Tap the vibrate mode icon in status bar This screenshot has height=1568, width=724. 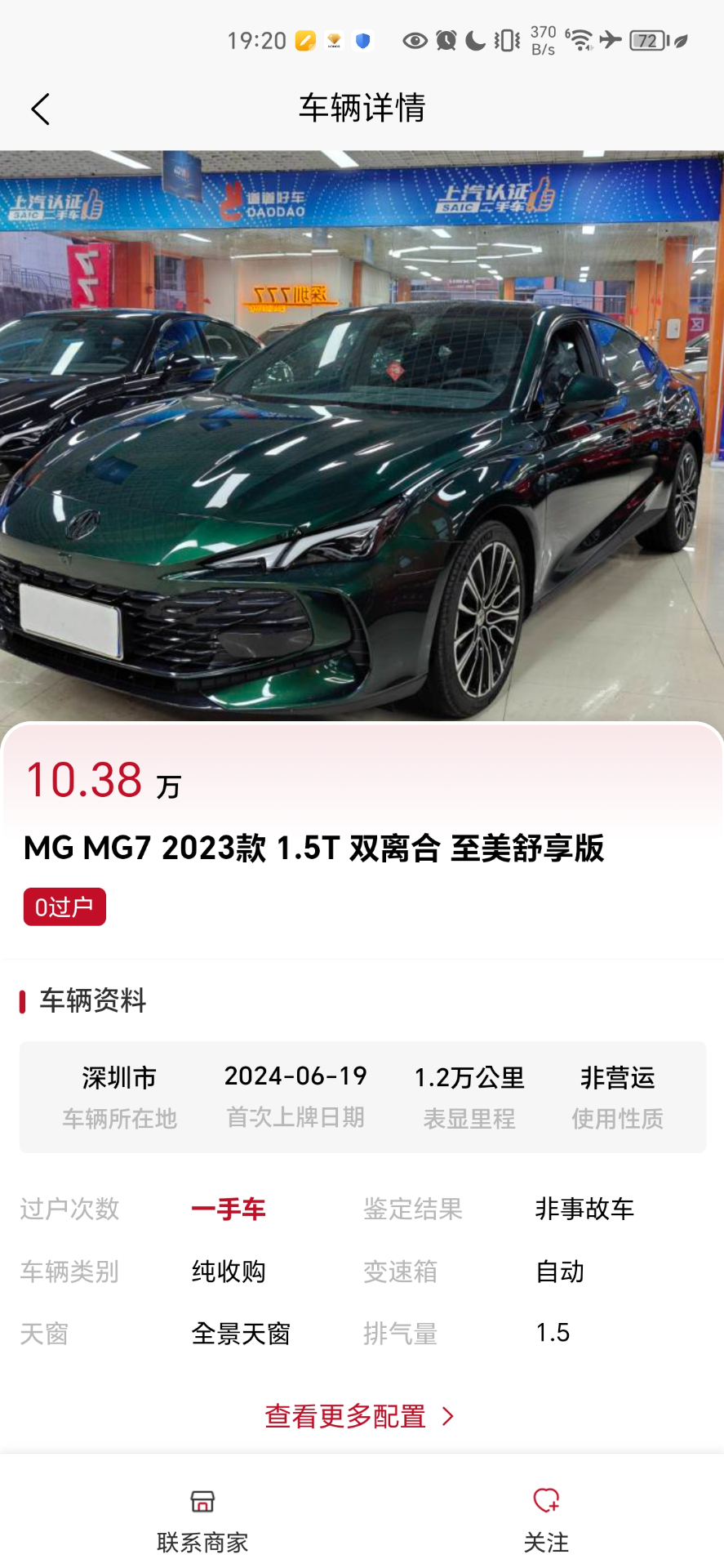pos(504,38)
